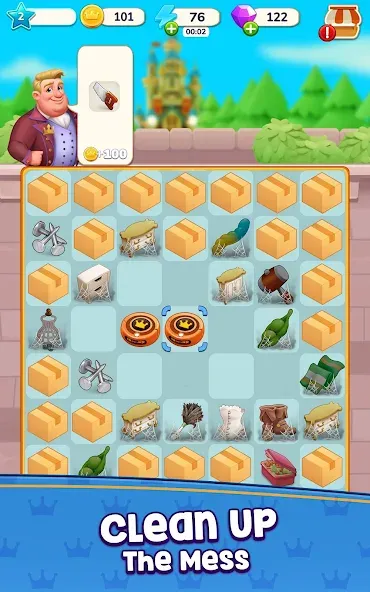Add more energy with the green plus
The image size is (370, 592).
point(171,29)
